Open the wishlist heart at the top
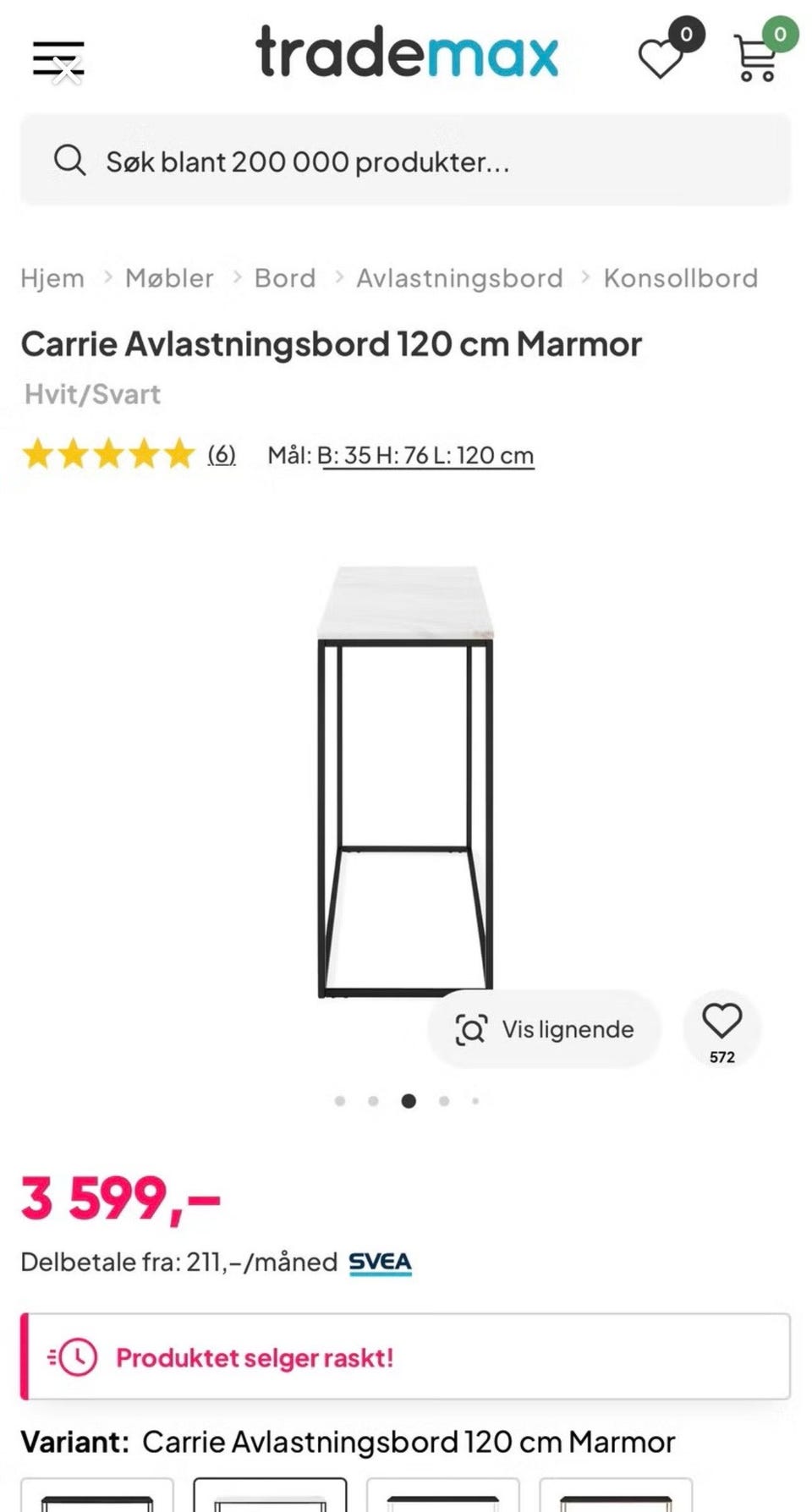 tap(661, 58)
